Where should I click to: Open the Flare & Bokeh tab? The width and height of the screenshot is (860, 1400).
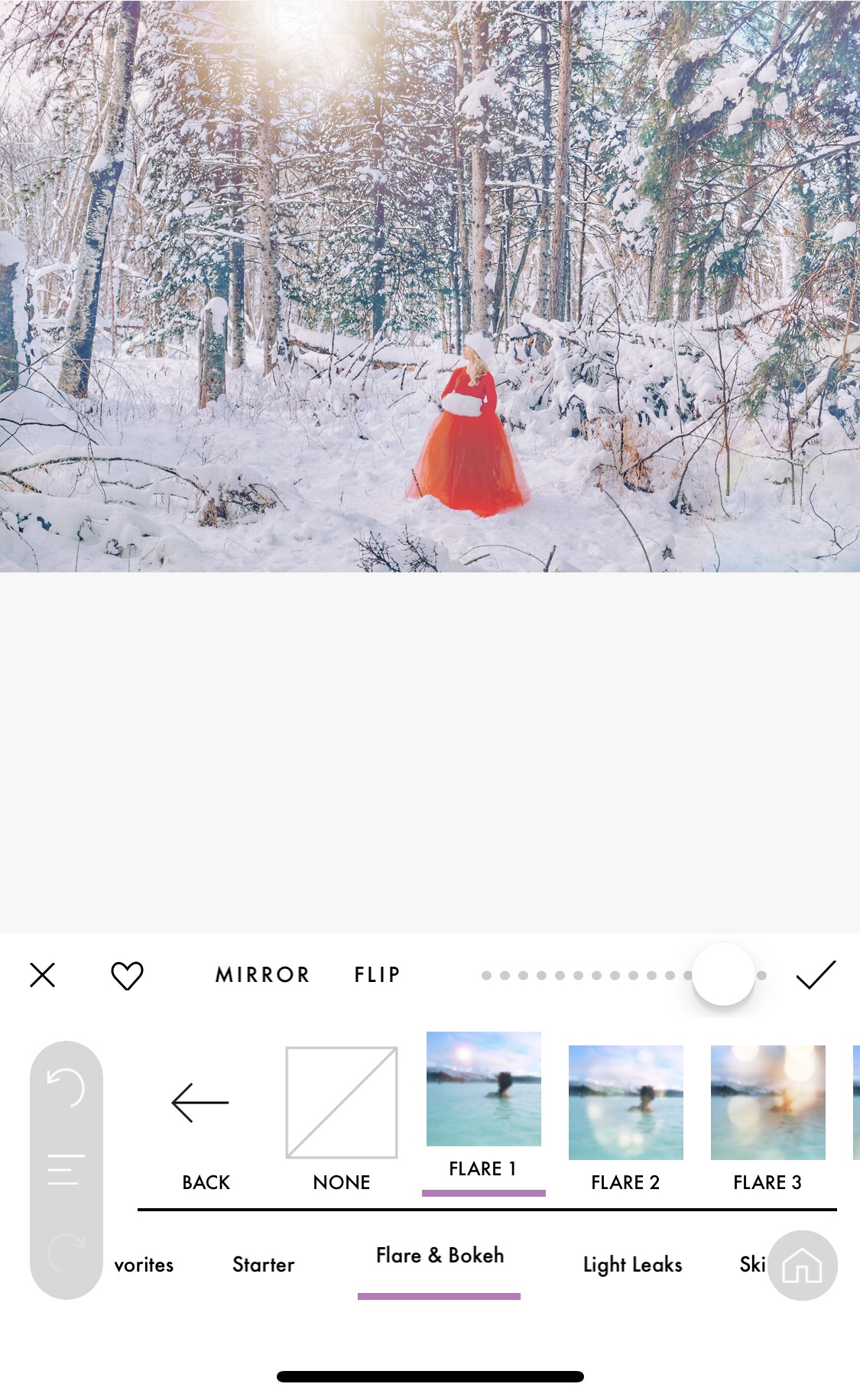(440, 1256)
